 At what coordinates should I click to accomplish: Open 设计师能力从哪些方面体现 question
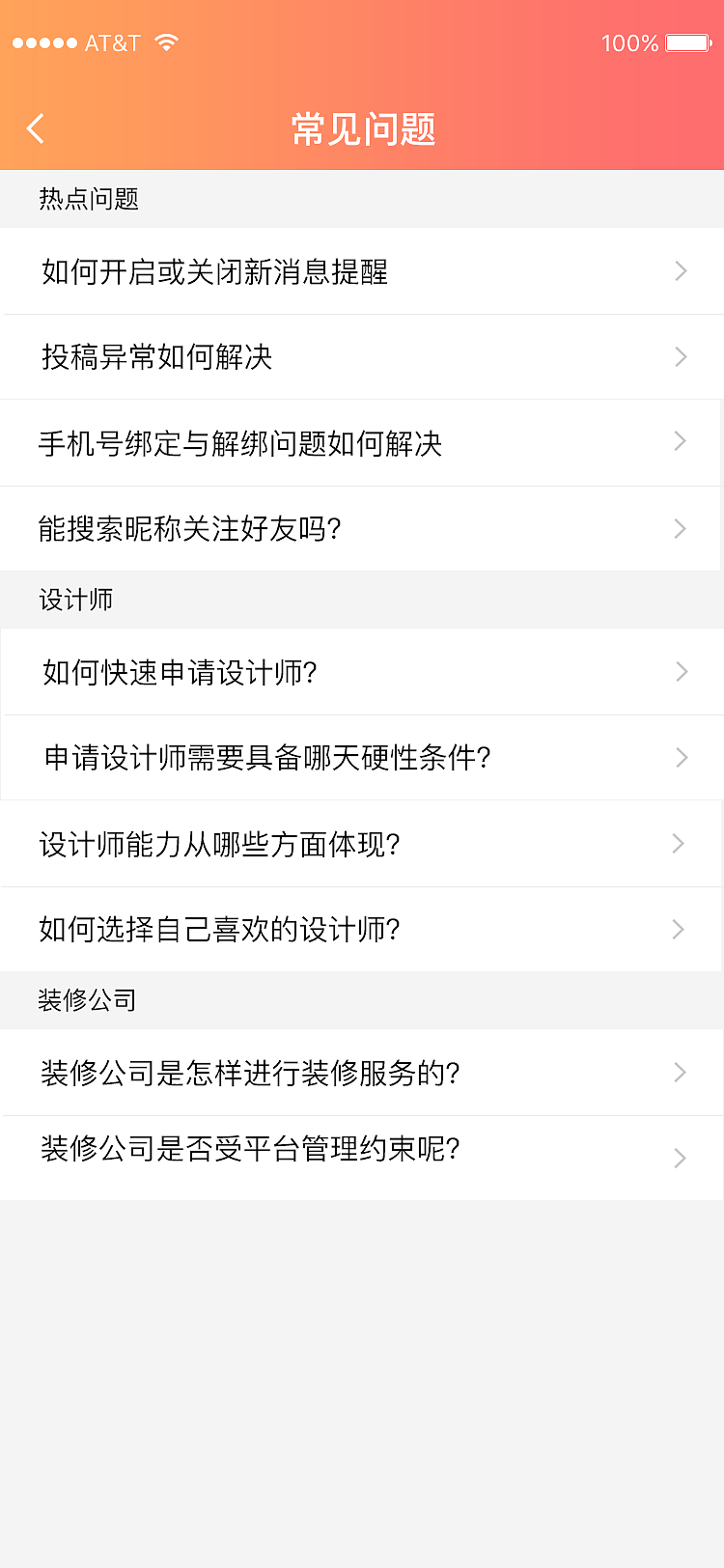pos(362,844)
